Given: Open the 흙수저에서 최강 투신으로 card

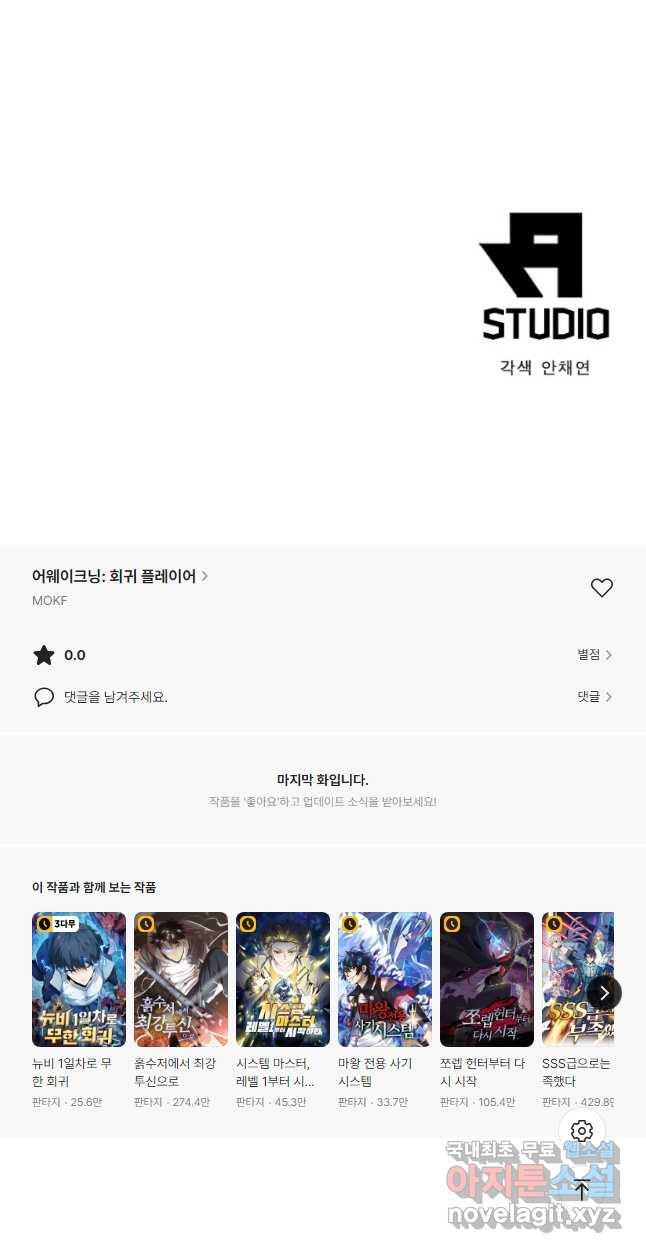Looking at the screenshot, I should click(x=181, y=1011).
